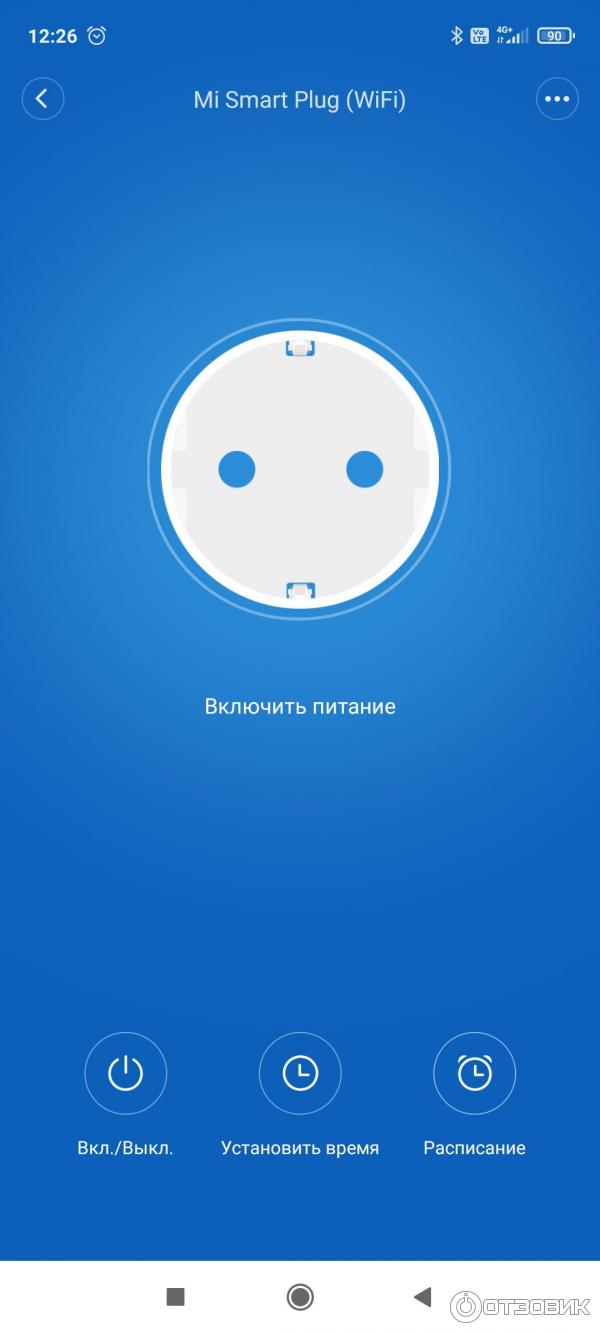Tap the plug socket to turn power on
Image resolution: width=600 pixels, height=1333 pixels.
(x=300, y=468)
